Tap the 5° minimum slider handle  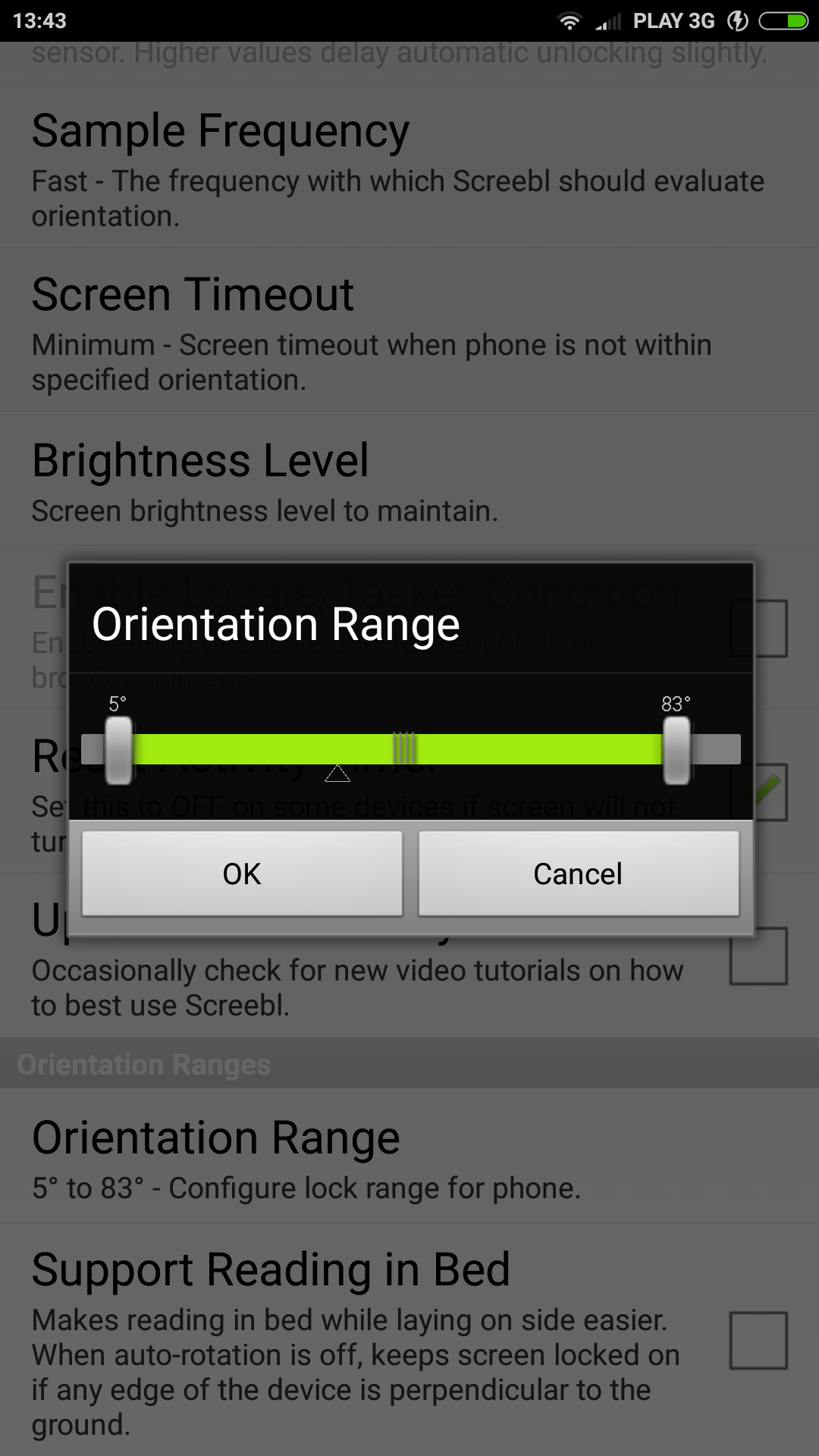pos(118,750)
